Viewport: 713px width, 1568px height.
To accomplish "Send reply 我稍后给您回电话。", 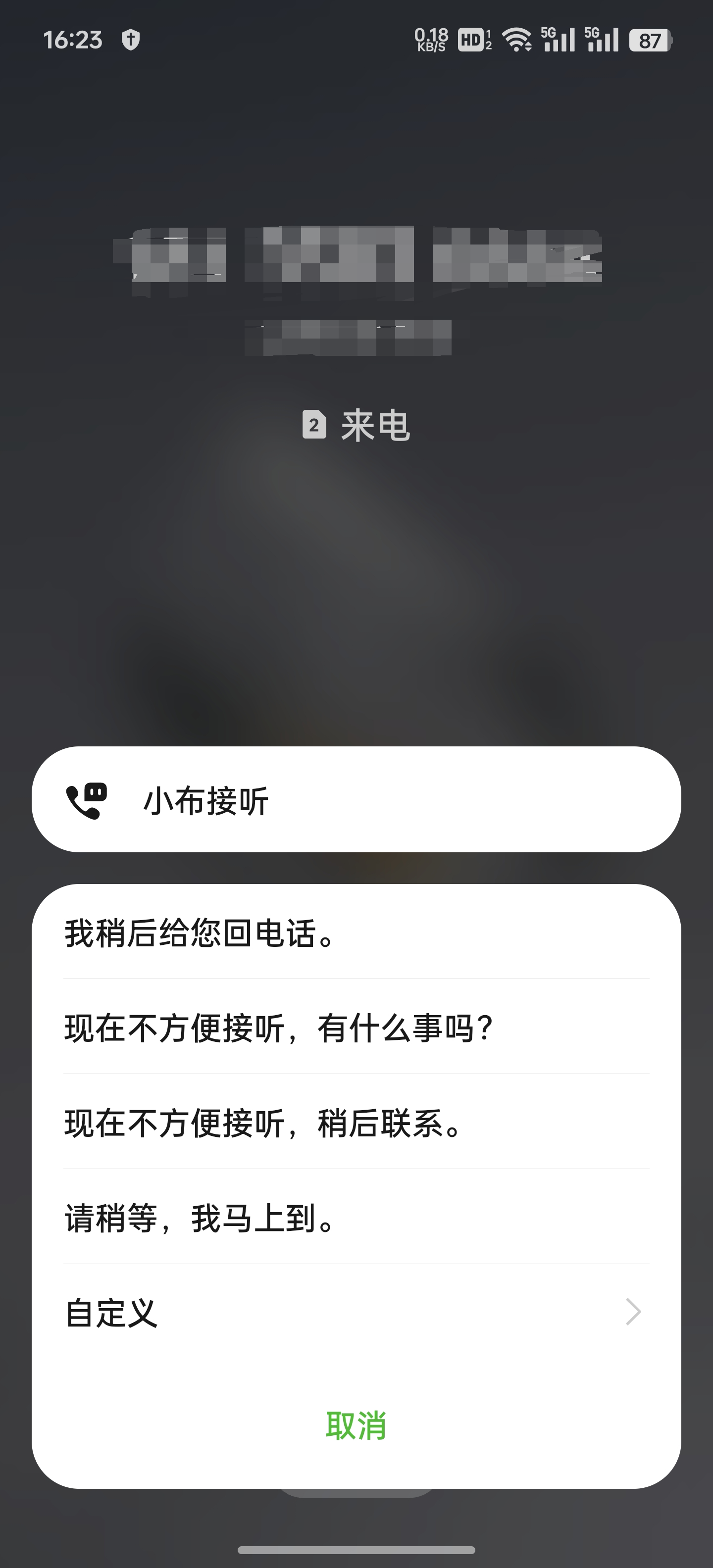I will pos(356,933).
